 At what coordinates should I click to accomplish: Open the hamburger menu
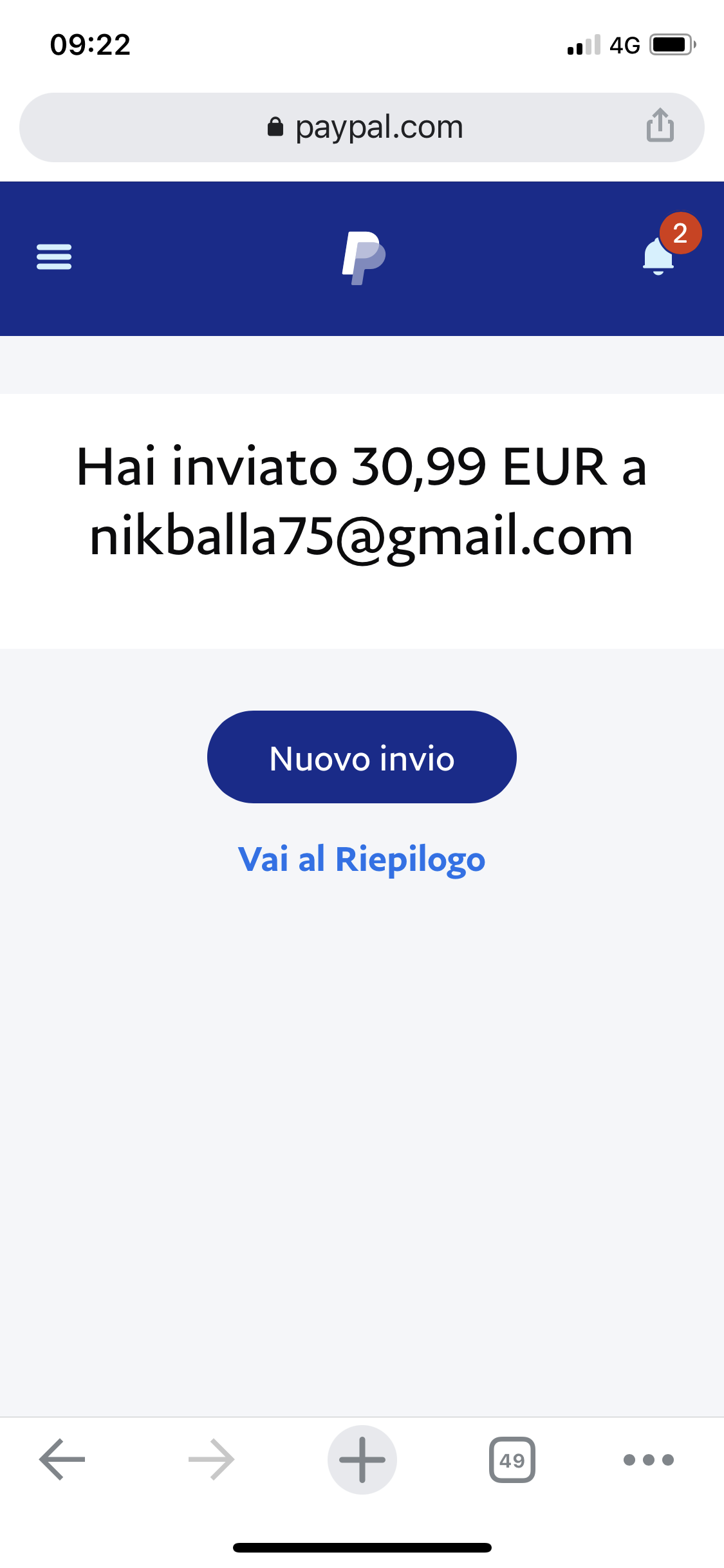(54, 257)
